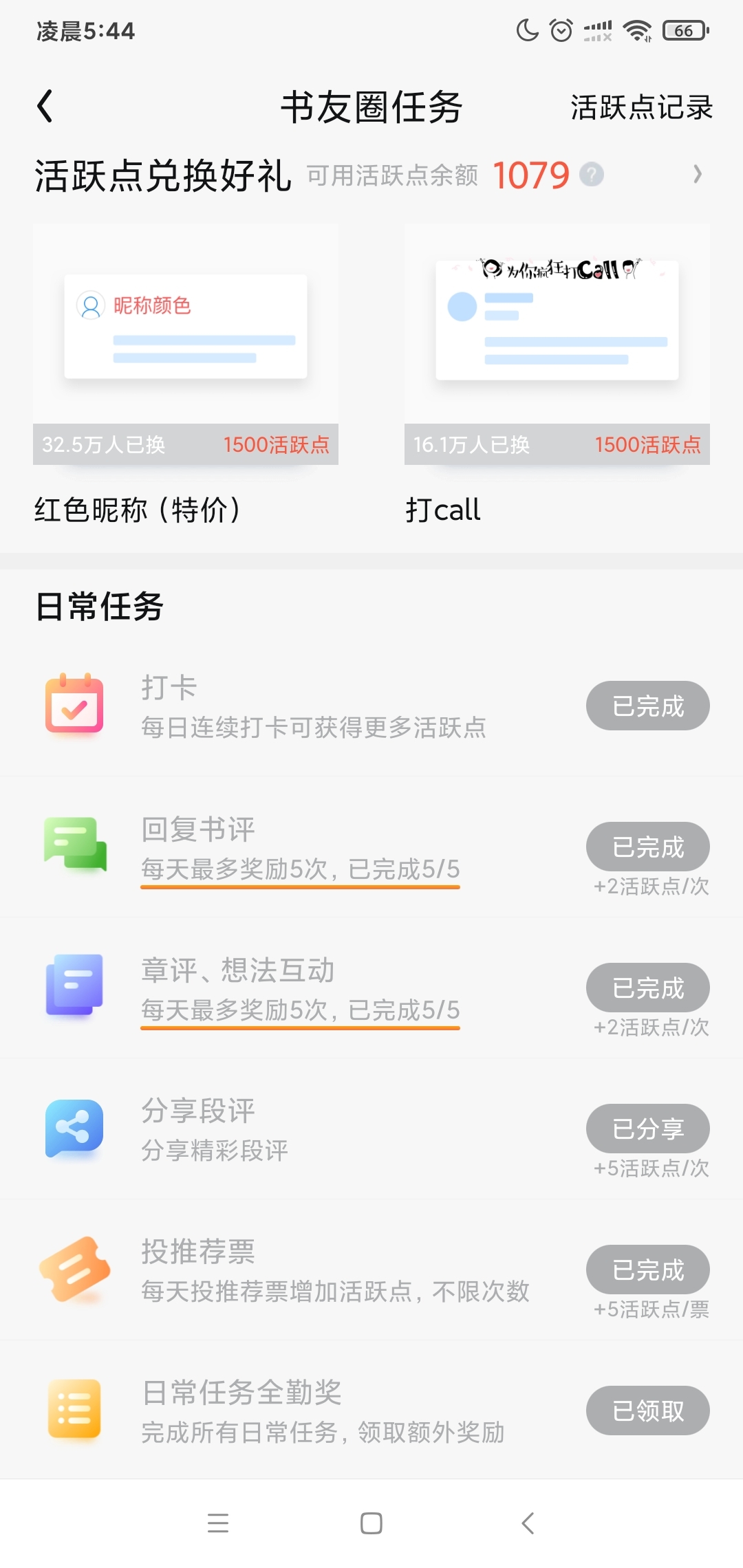
Task: Tap 已完成 button for 打卡
Action: pyautogui.click(x=648, y=706)
